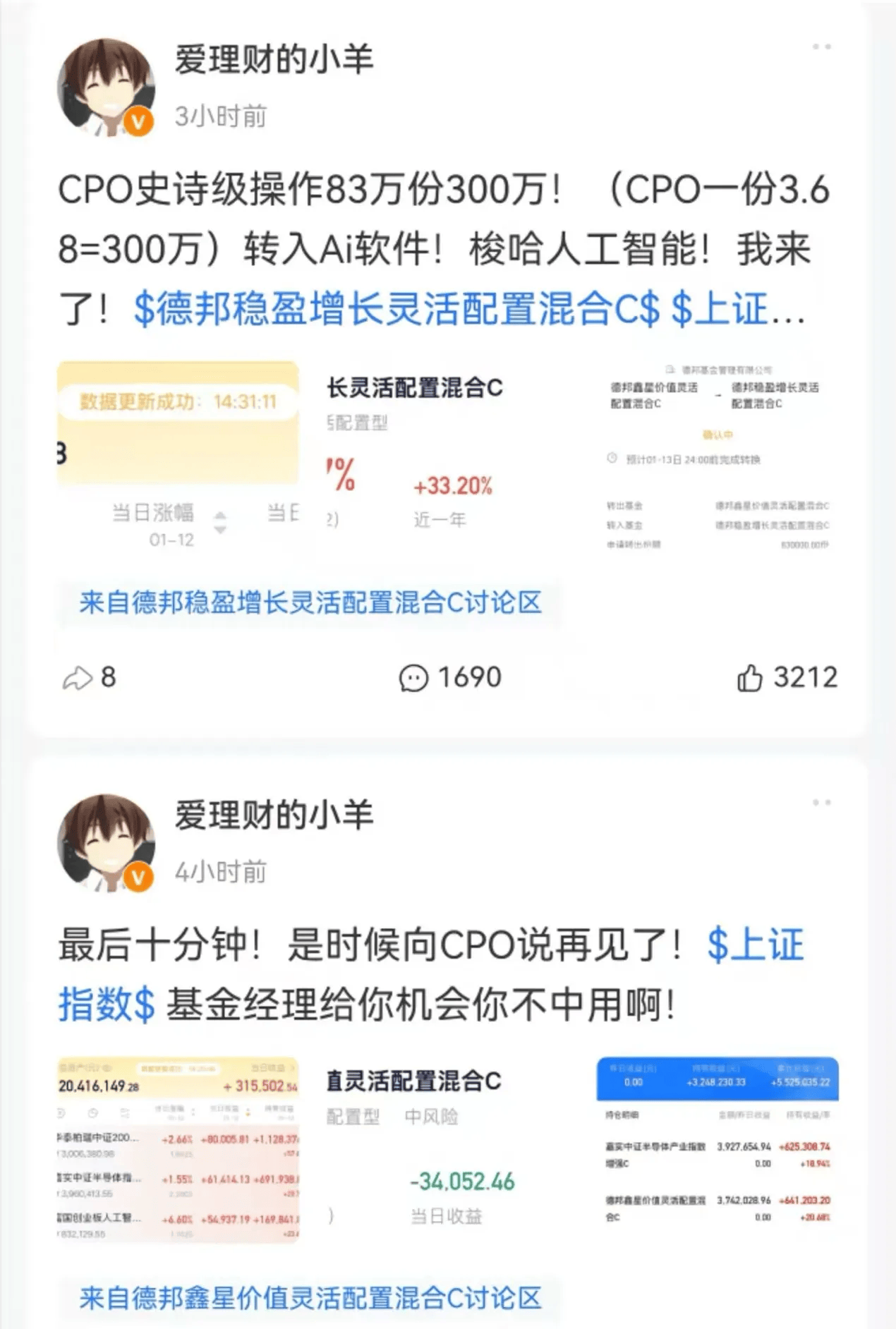Like the post with 3212 likes

pos(786,678)
